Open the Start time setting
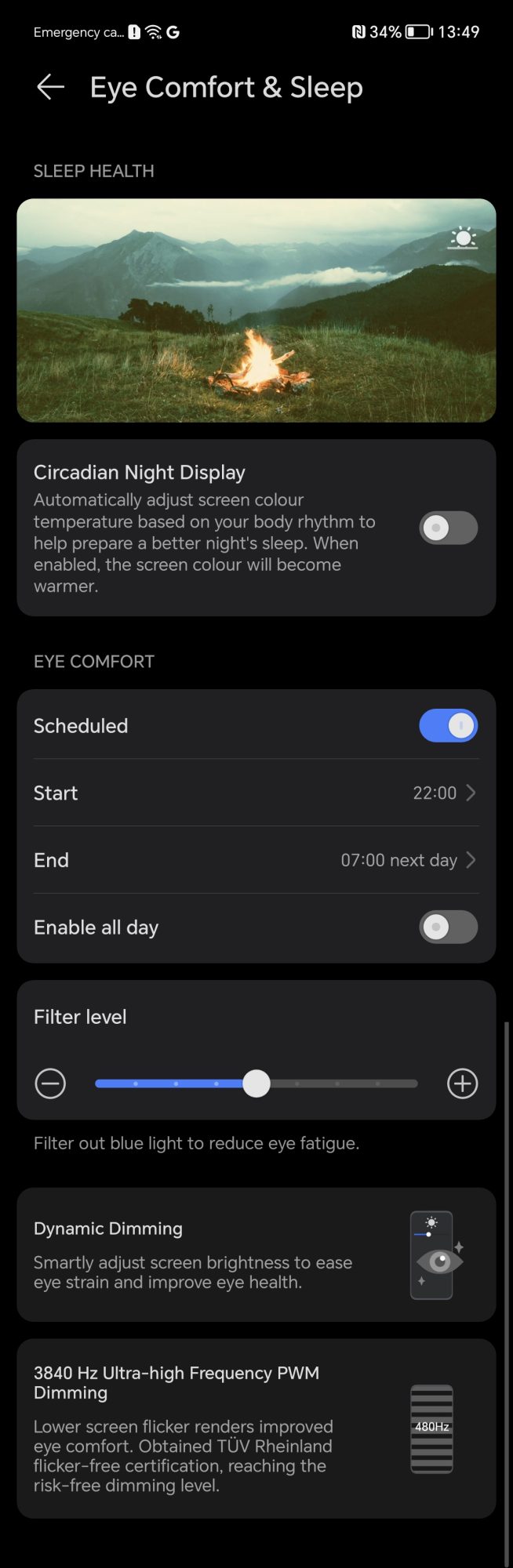Viewport: 513px width, 1568px height. (256, 793)
